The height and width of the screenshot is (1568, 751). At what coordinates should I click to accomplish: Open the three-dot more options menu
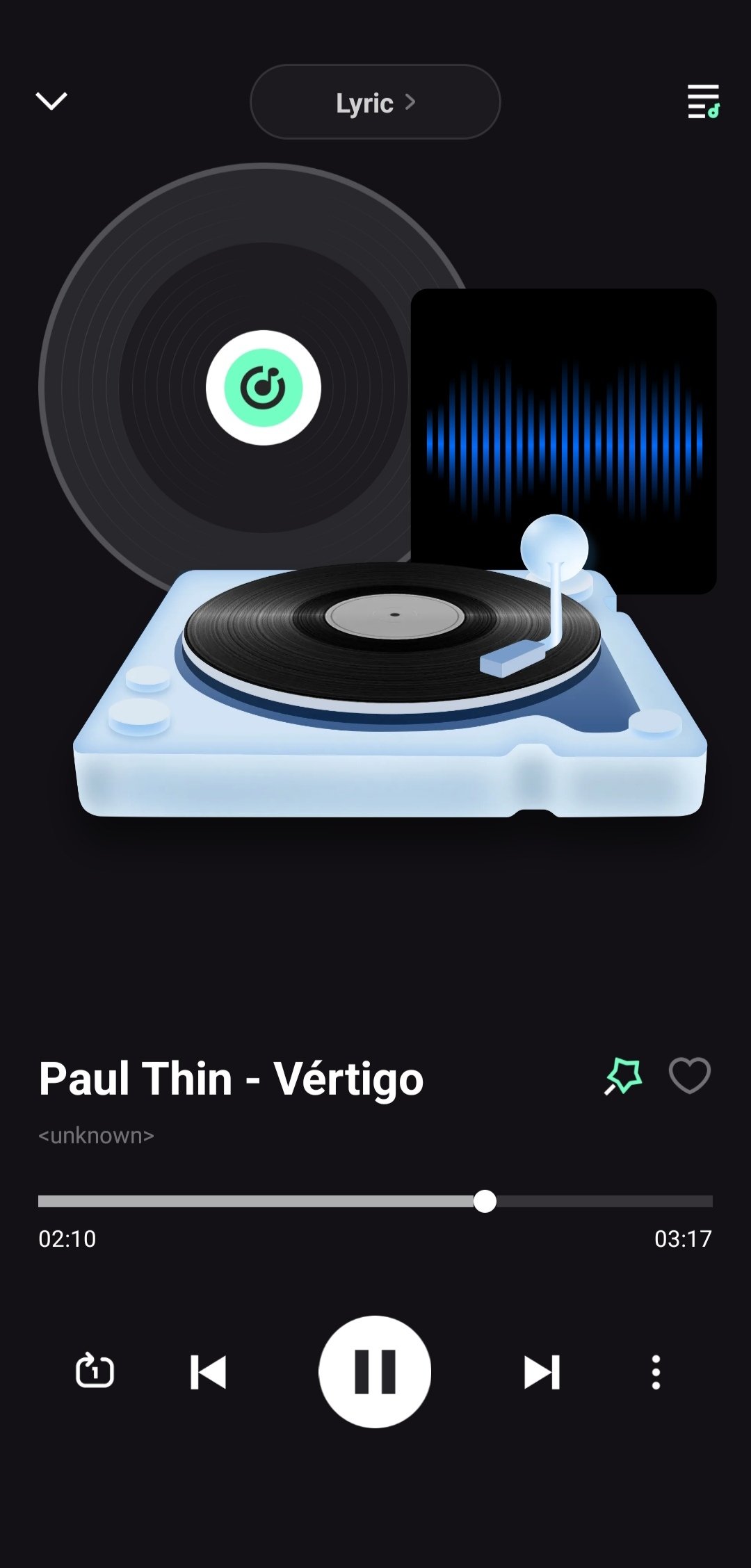click(655, 1372)
